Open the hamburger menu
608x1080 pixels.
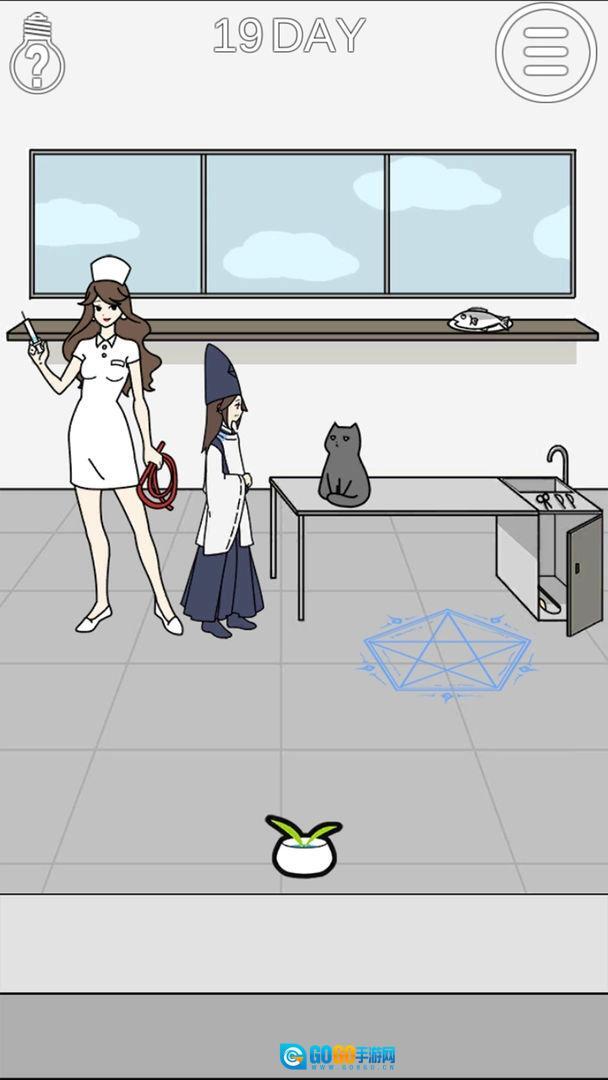pos(546,52)
